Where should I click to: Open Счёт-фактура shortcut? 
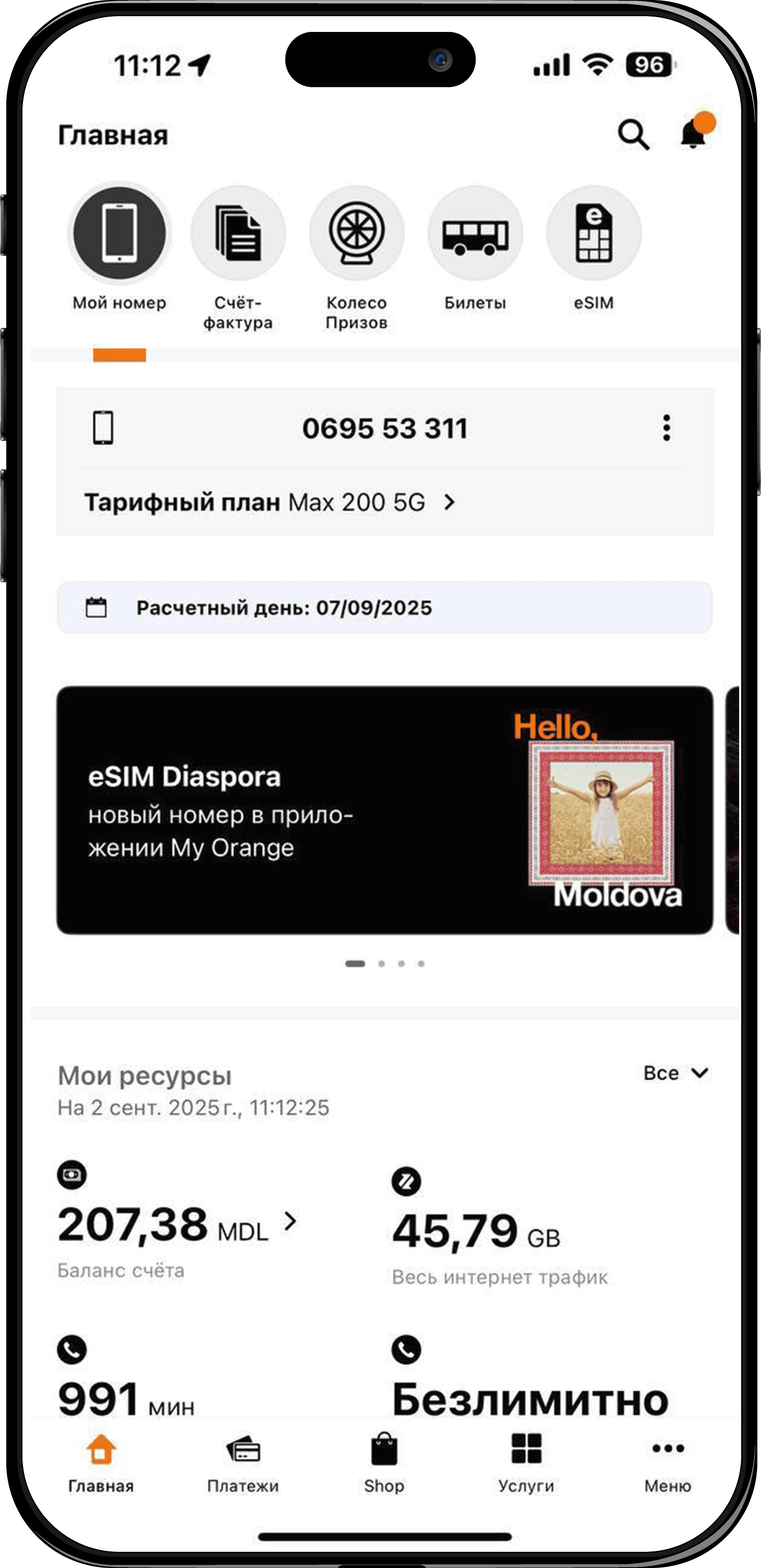tap(238, 233)
